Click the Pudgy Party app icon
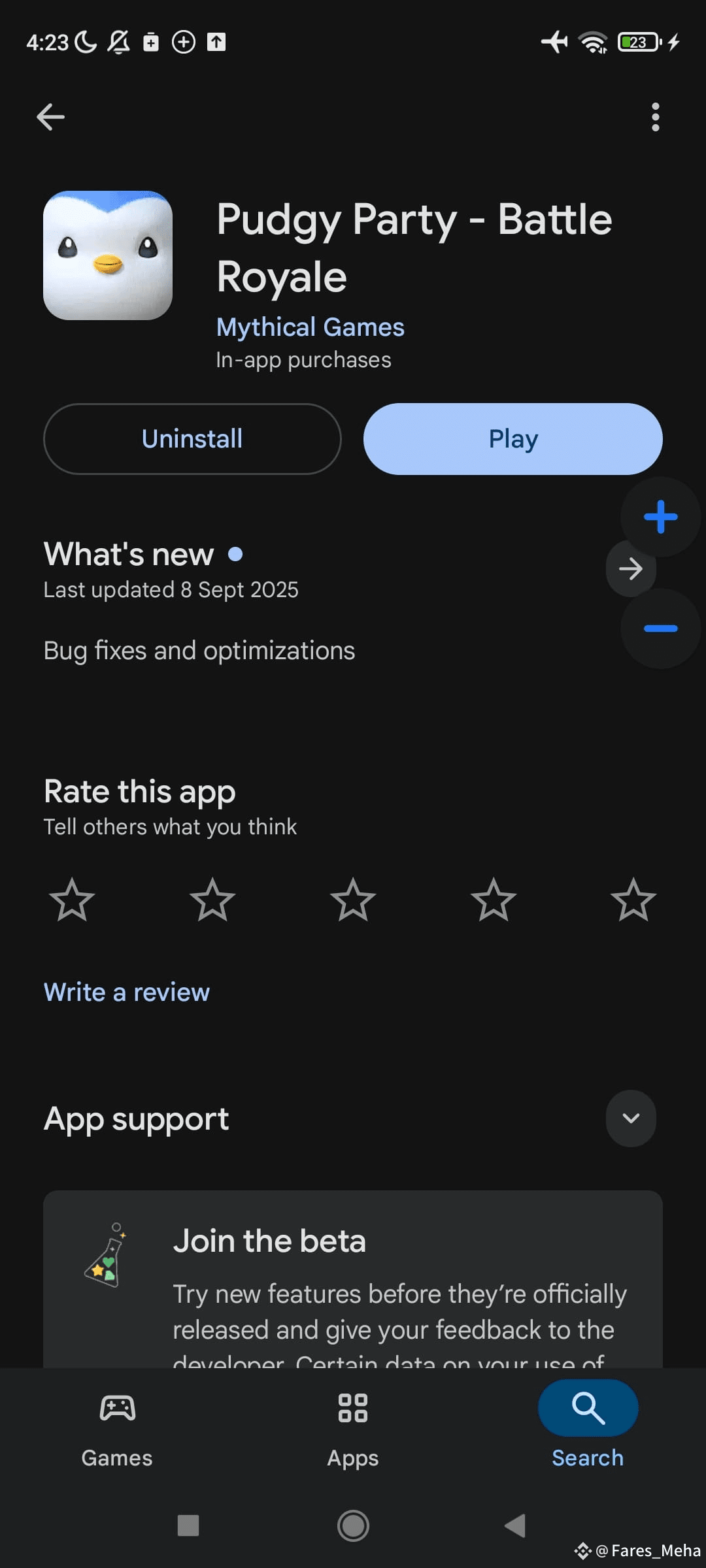This screenshot has width=706, height=1568. coord(108,256)
